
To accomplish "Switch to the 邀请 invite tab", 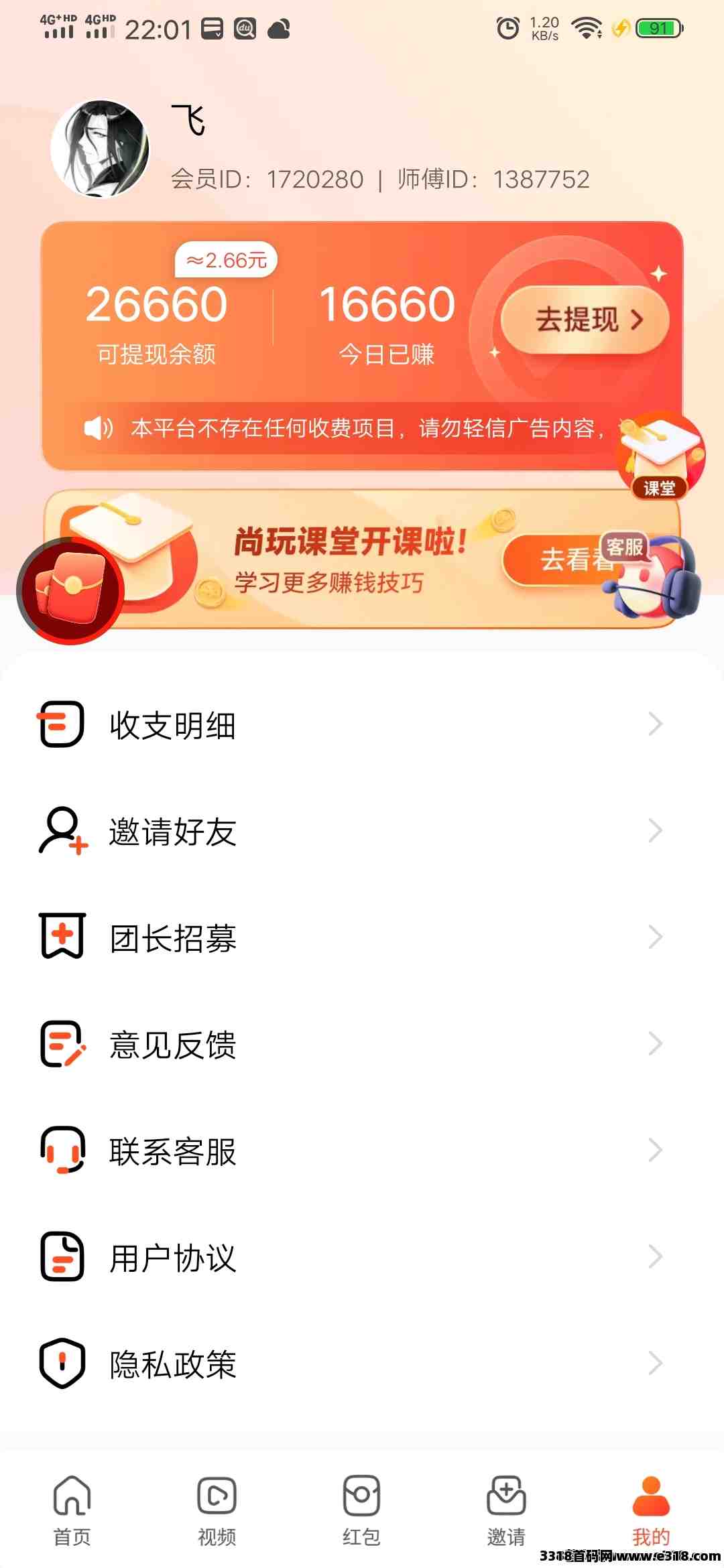I will (506, 1508).
